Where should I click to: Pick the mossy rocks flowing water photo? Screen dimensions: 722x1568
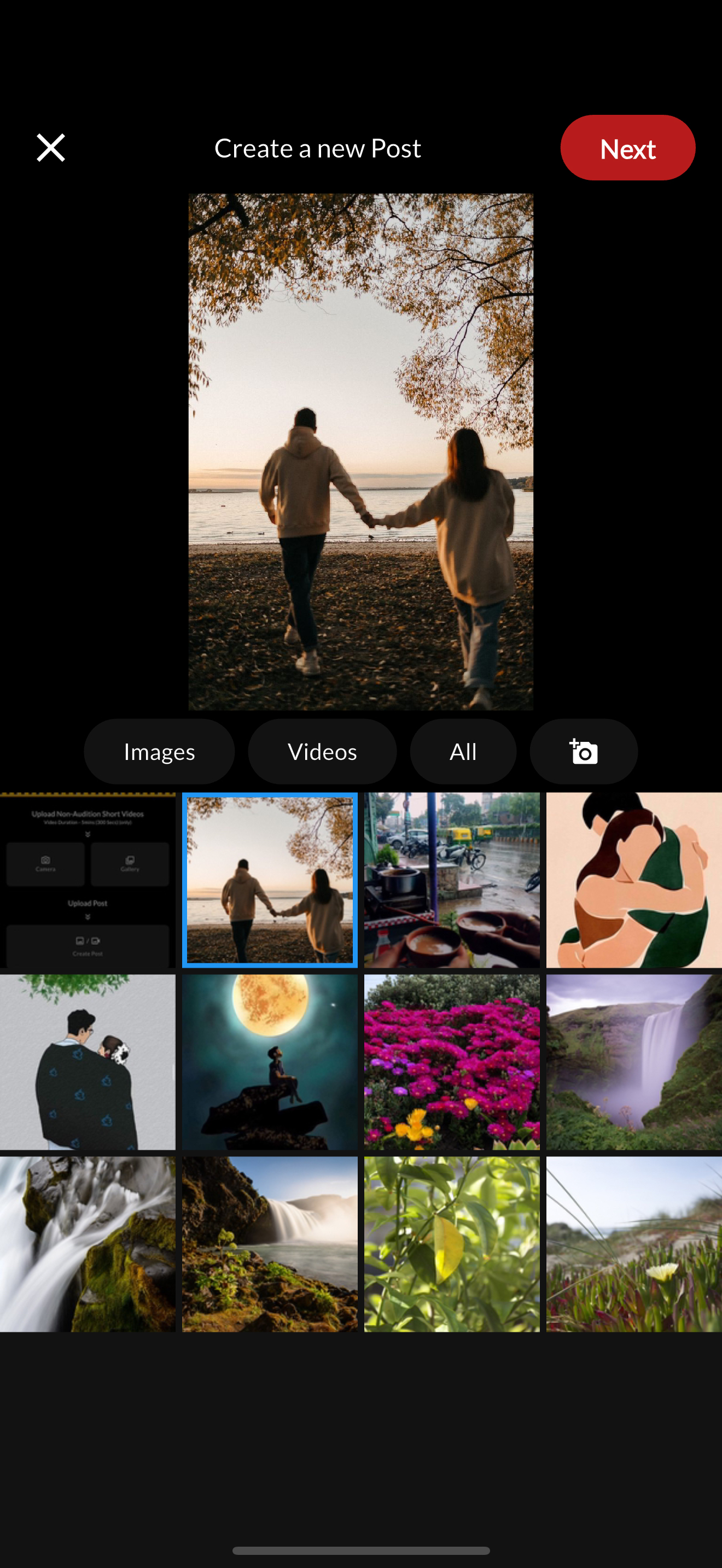(x=88, y=1244)
